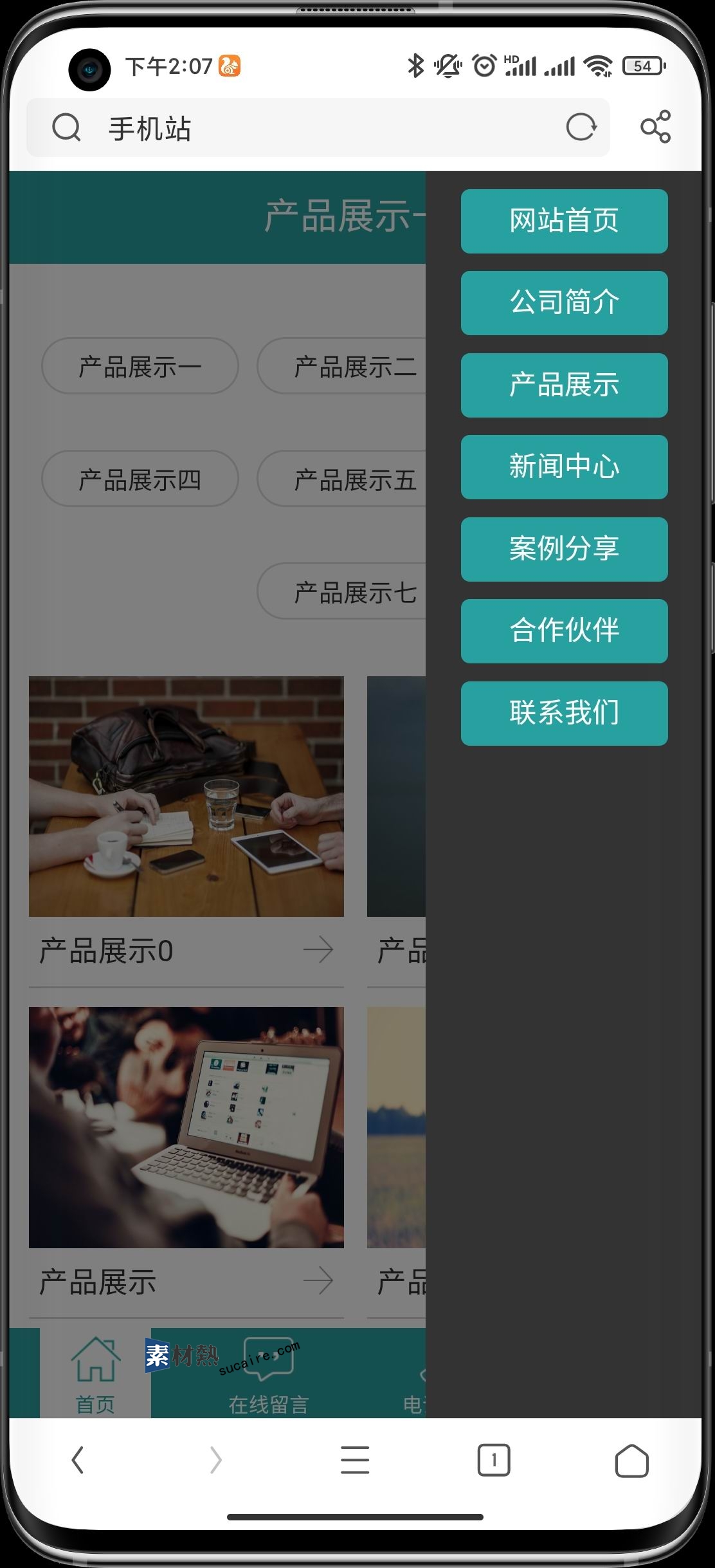Viewport: 715px width, 1568px height.
Task: Open the 在线留言 tab
Action: (x=269, y=1377)
